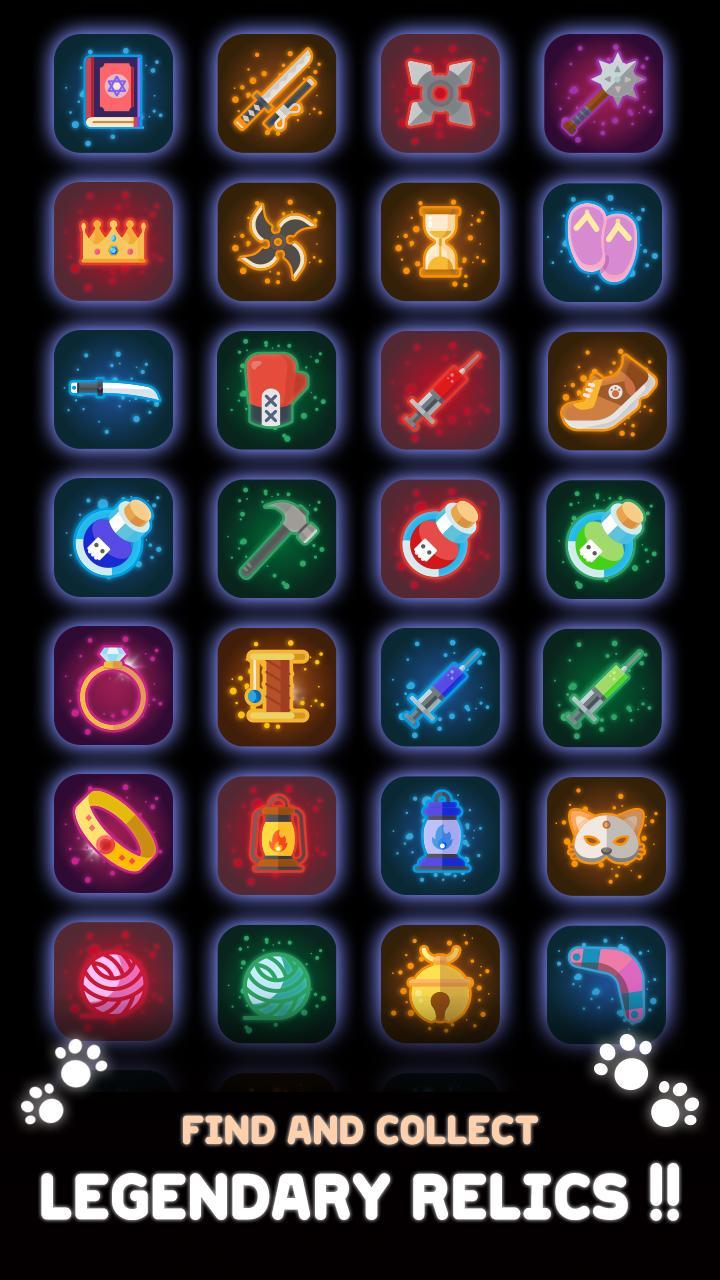Select the blue potion bottle relic
The width and height of the screenshot is (720, 1280).
click(114, 538)
